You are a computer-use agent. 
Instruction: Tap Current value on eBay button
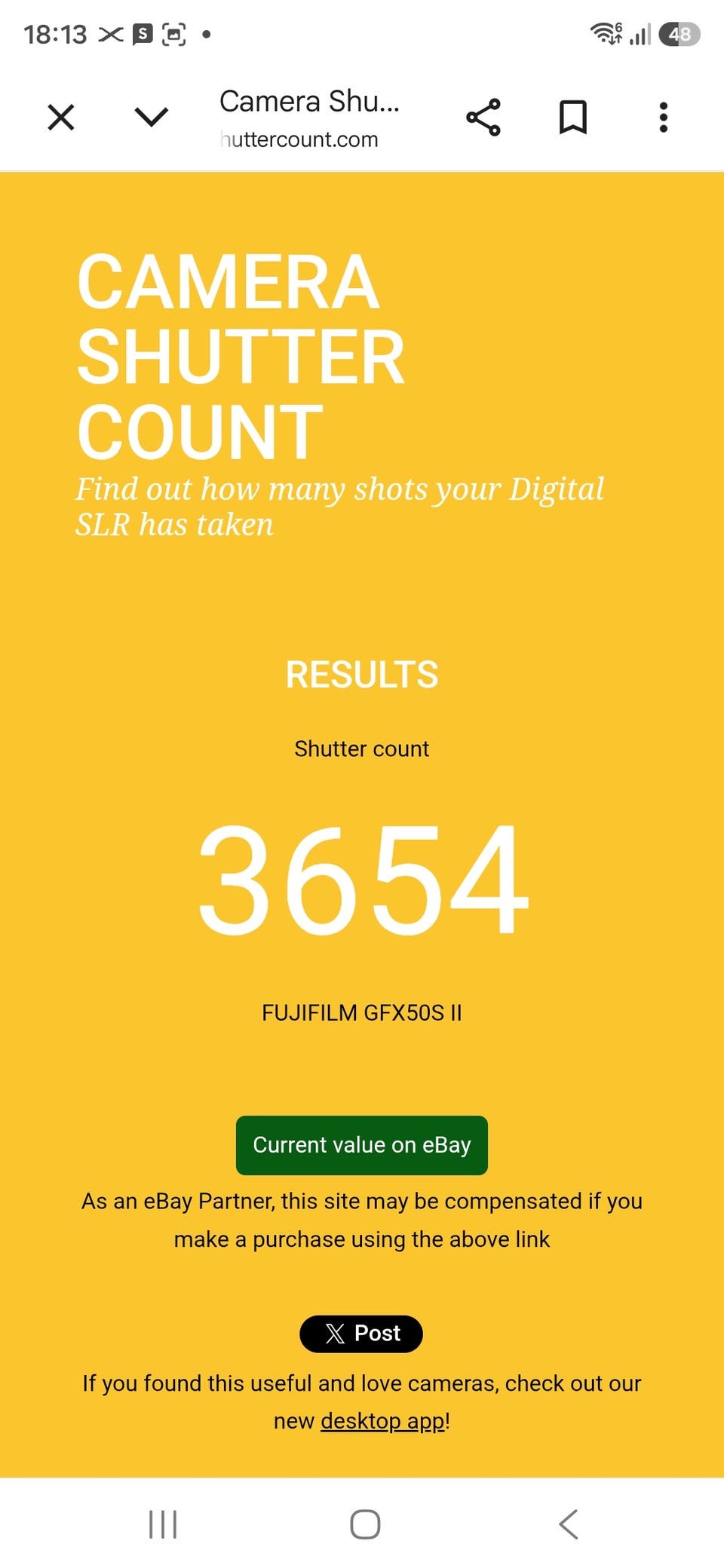click(x=362, y=1145)
